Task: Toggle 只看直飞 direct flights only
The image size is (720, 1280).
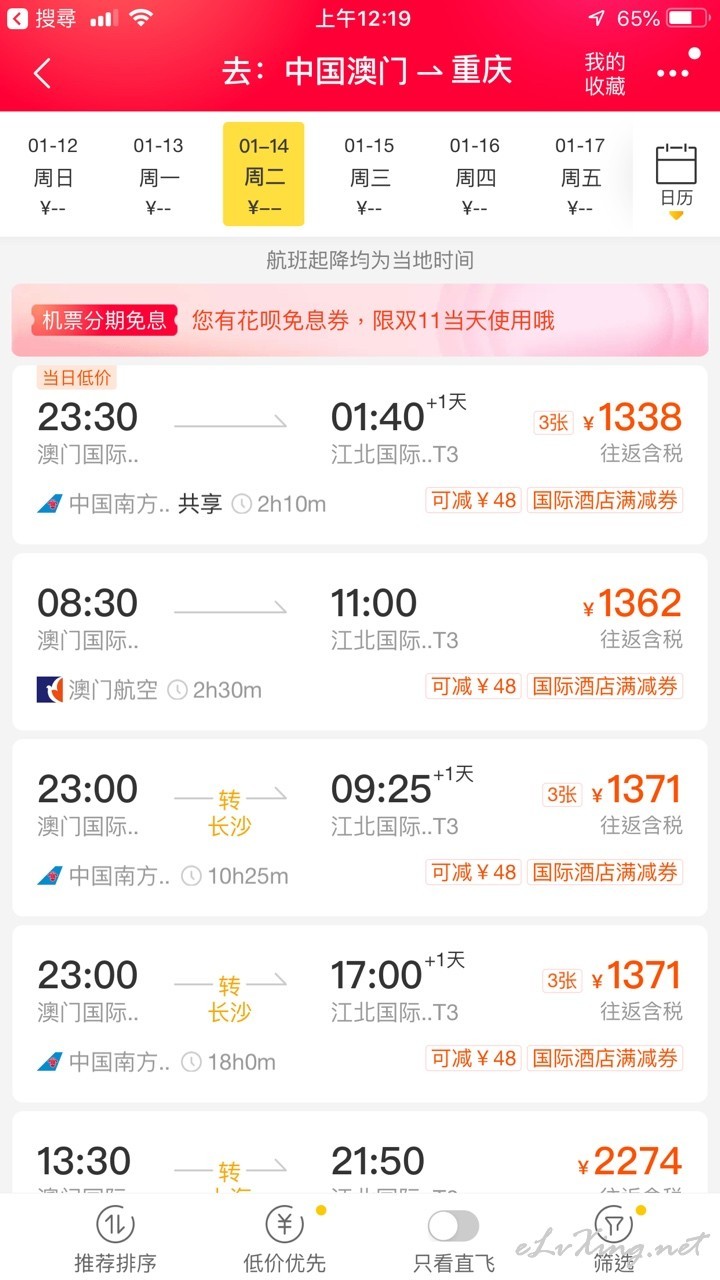Action: coord(454,1238)
